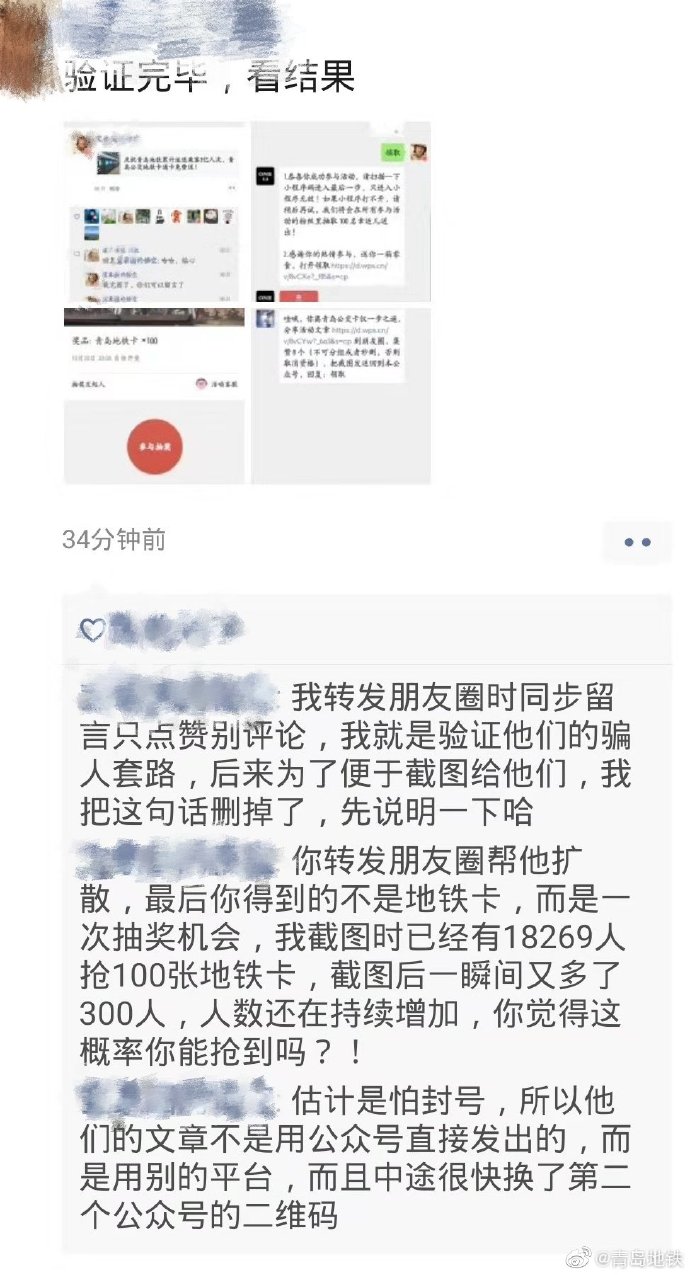690x1275 pixels.
Task: Open the first screenshot about the Qingdao metro post
Action: 154,212
